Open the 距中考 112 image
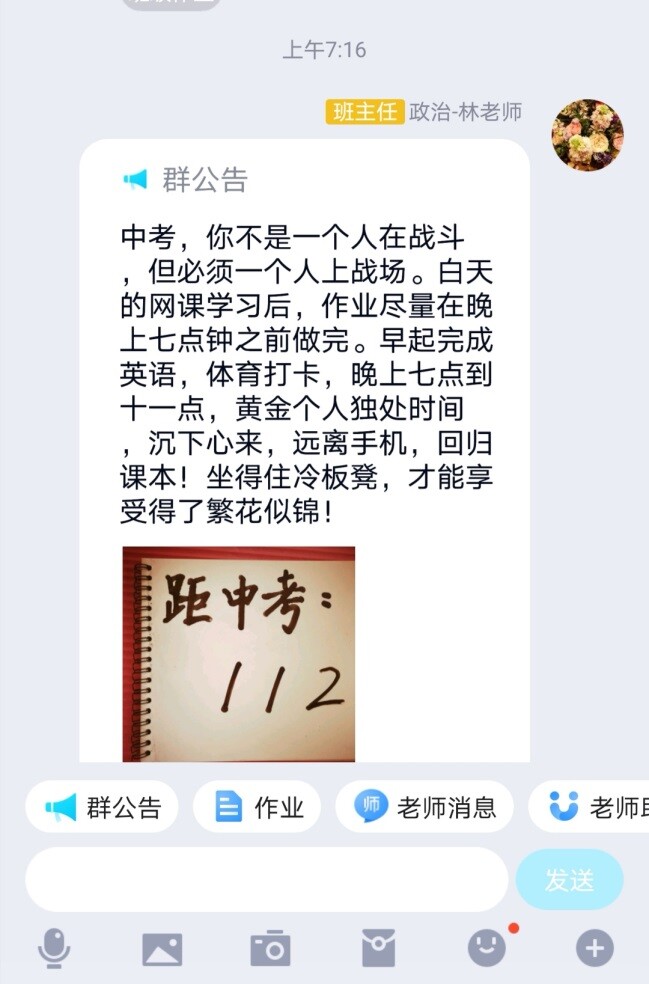This screenshot has width=649, height=984. click(239, 653)
